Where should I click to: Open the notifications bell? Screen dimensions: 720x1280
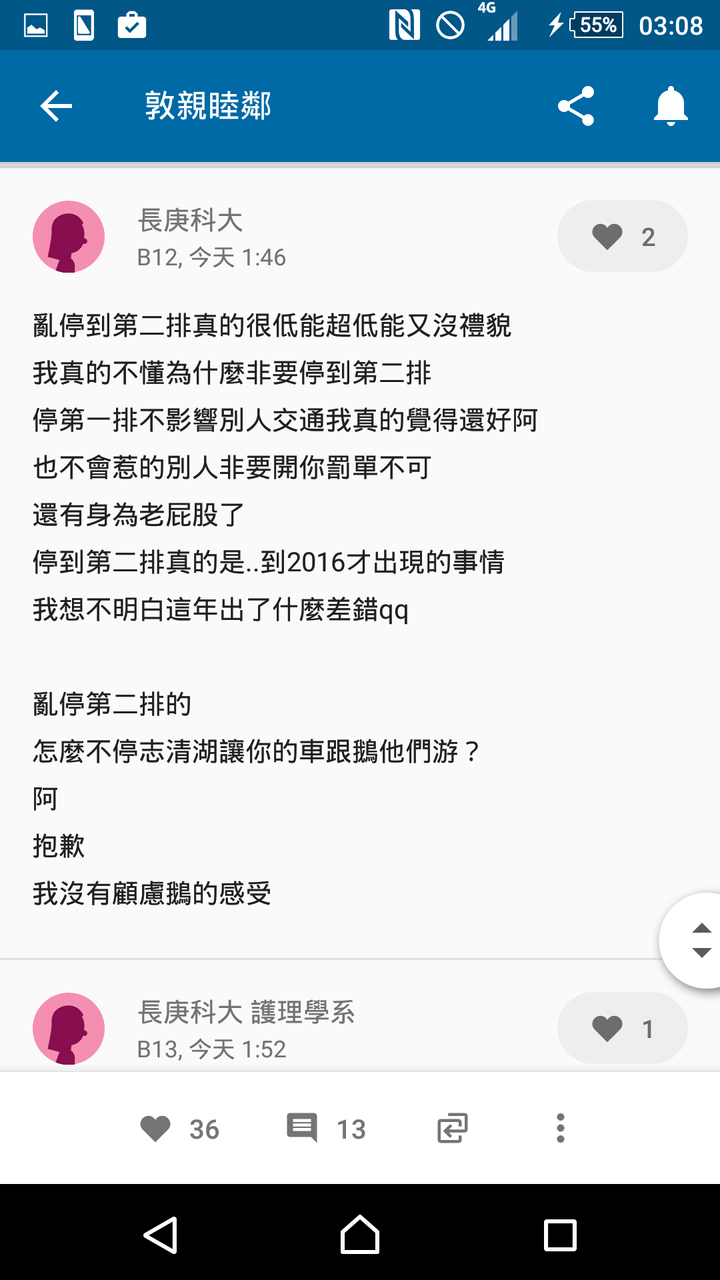coord(671,106)
